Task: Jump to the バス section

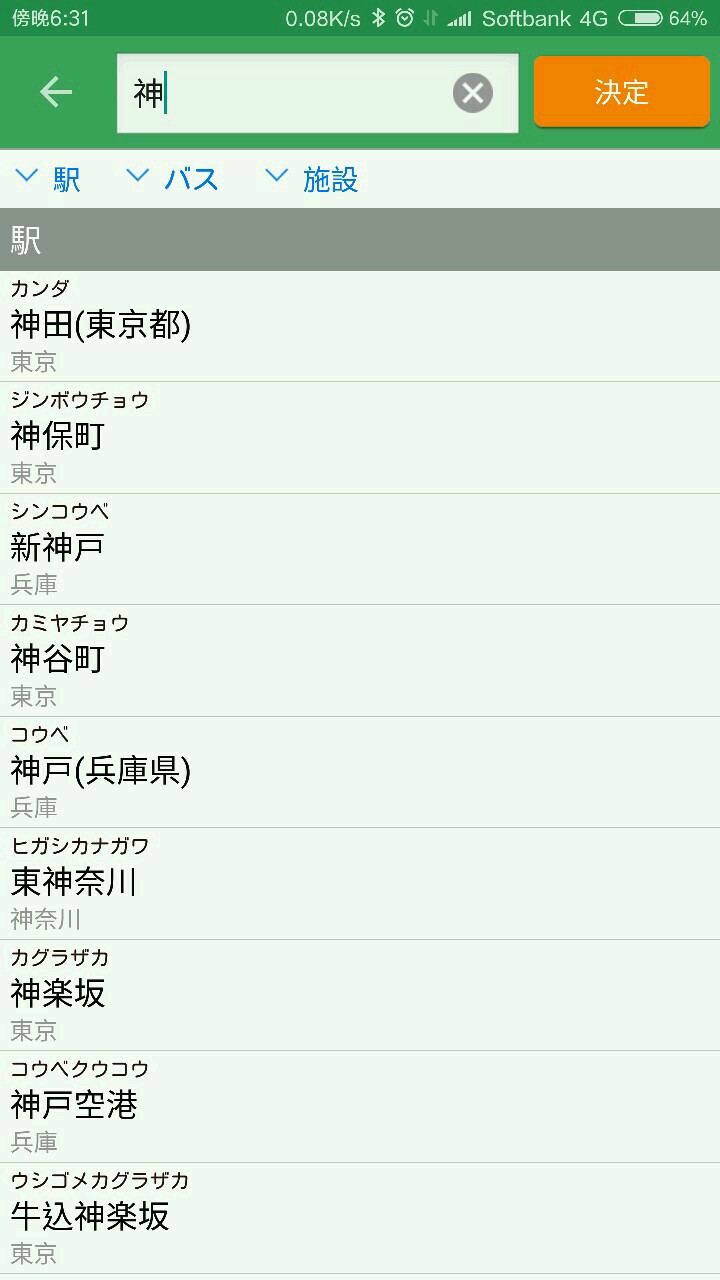Action: [x=173, y=179]
